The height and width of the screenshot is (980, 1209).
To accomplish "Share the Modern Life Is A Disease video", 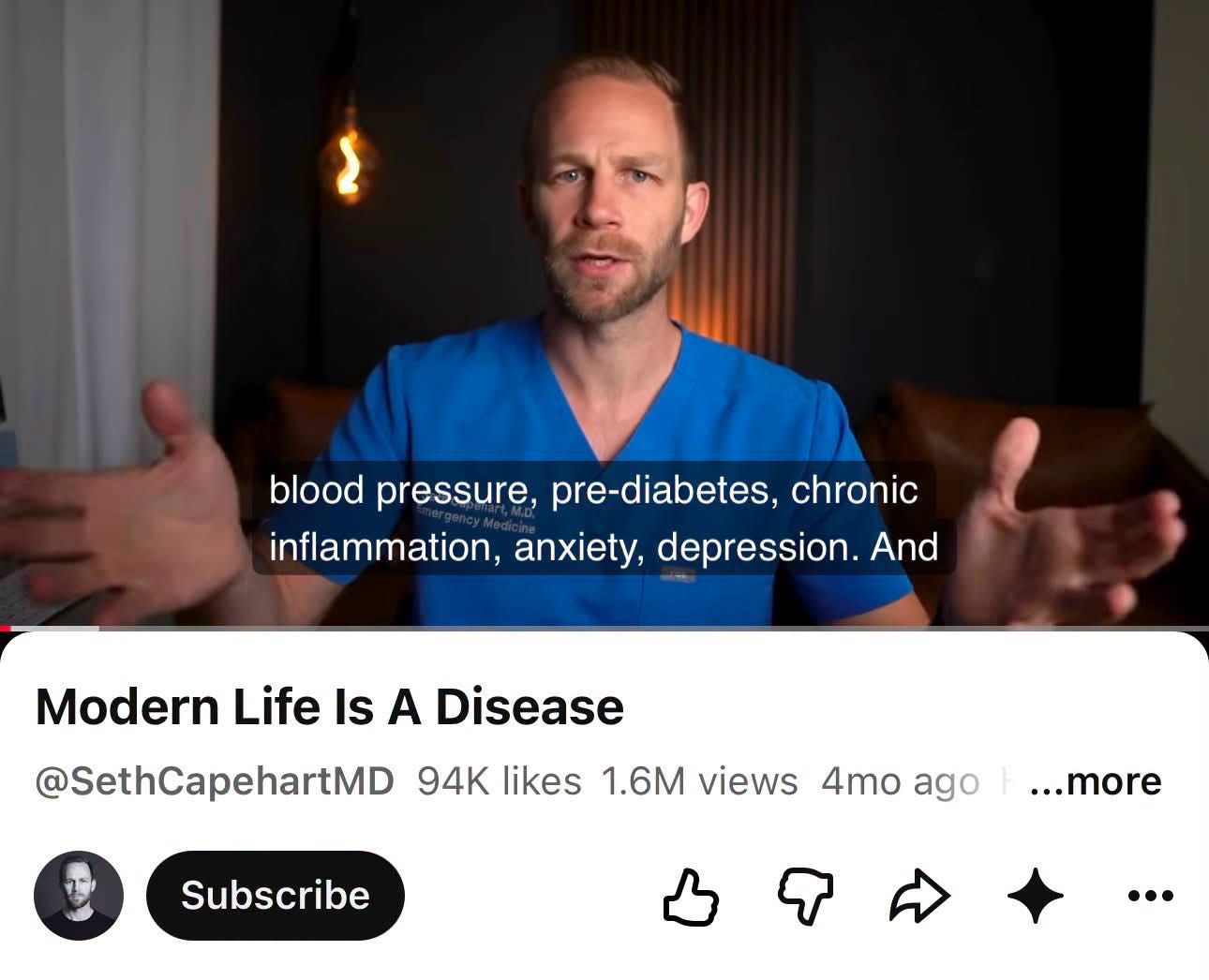I will coord(919,897).
